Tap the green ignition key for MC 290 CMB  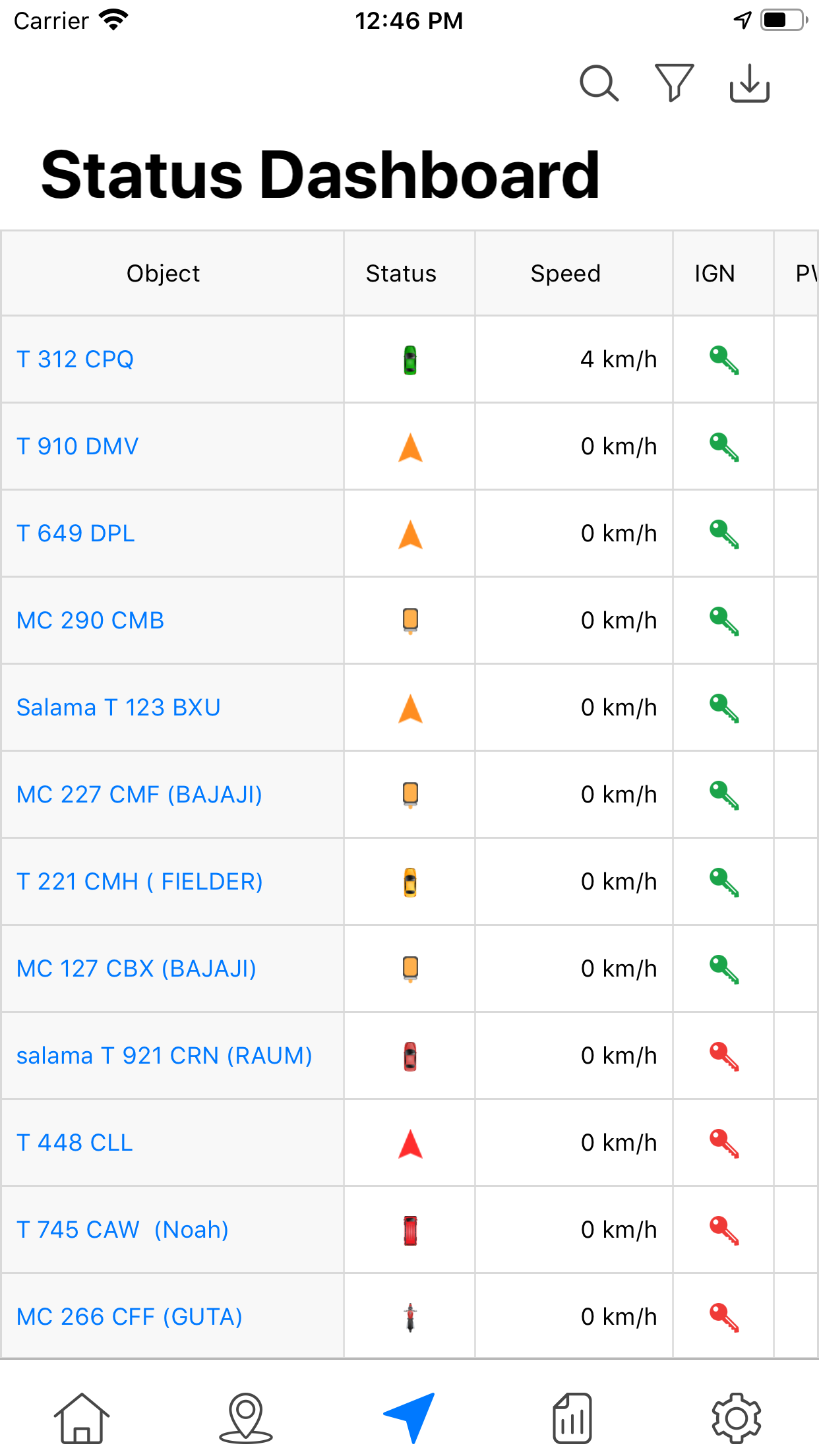(x=723, y=621)
